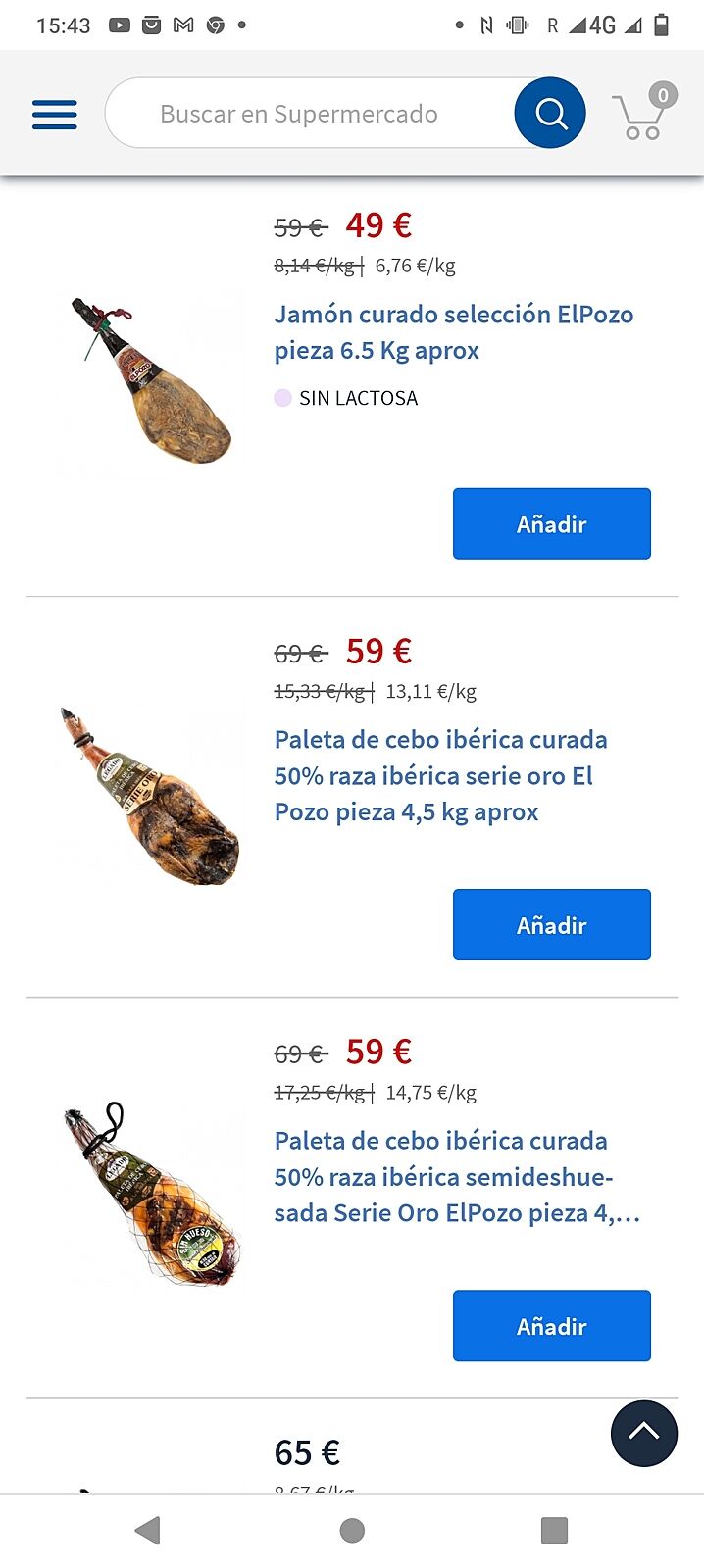View the semideshuesada paleta product photo
This screenshot has height=1568, width=704.
151,1194
